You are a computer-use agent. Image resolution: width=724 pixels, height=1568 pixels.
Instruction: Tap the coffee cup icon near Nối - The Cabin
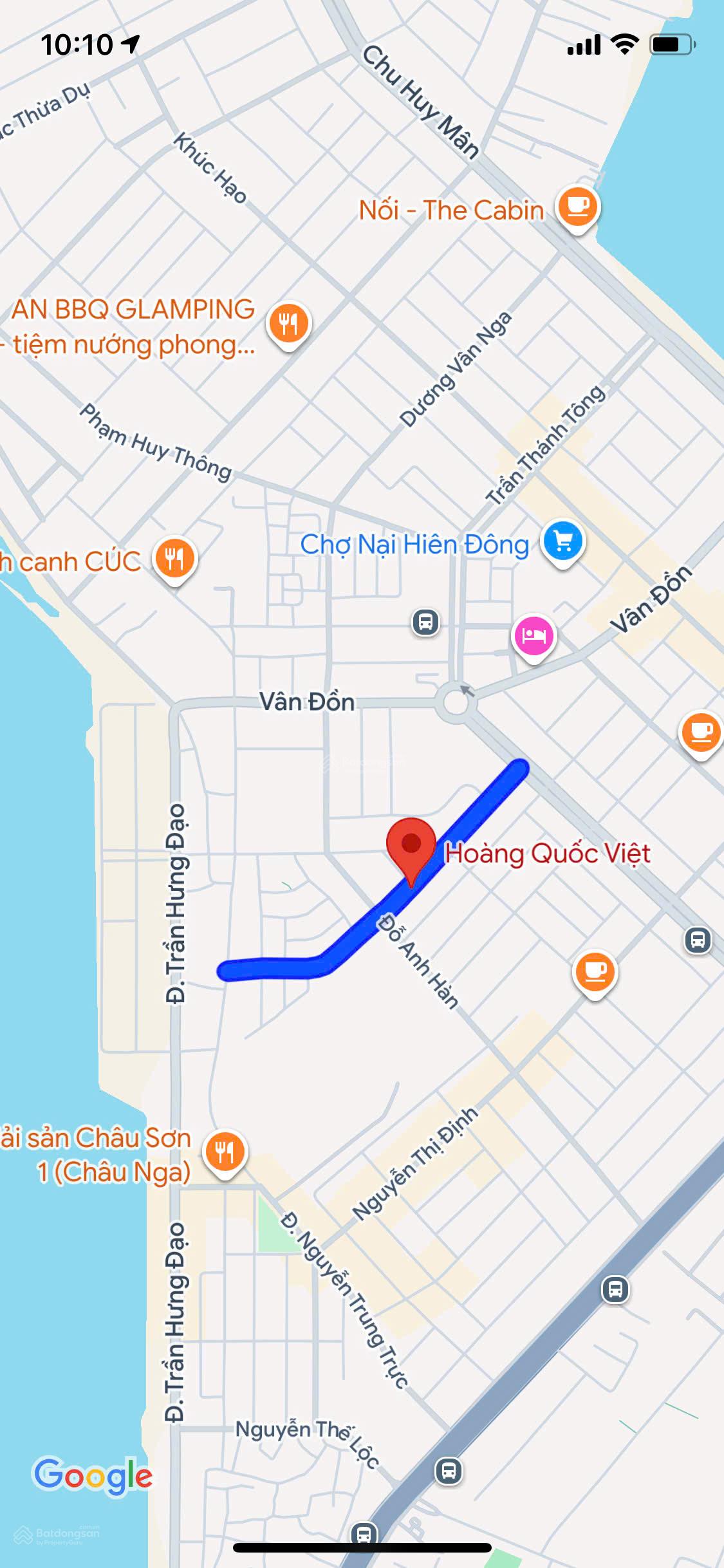point(578,207)
